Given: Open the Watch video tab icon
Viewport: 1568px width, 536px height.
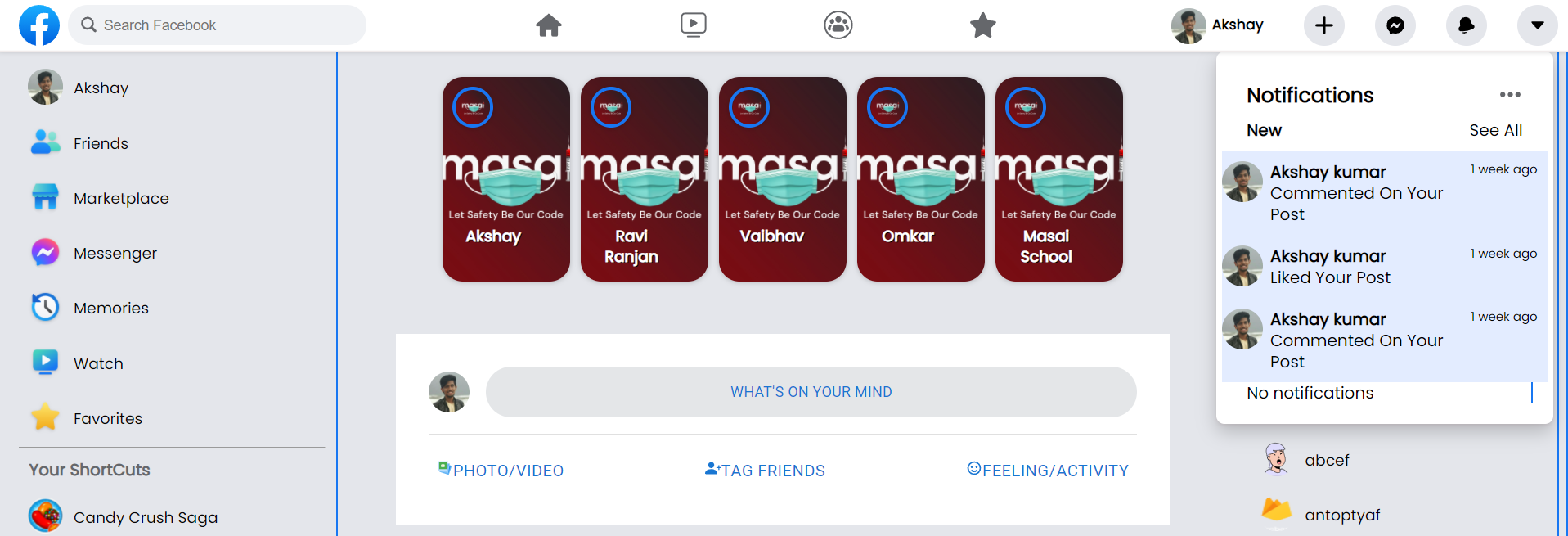Looking at the screenshot, I should pyautogui.click(x=693, y=25).
